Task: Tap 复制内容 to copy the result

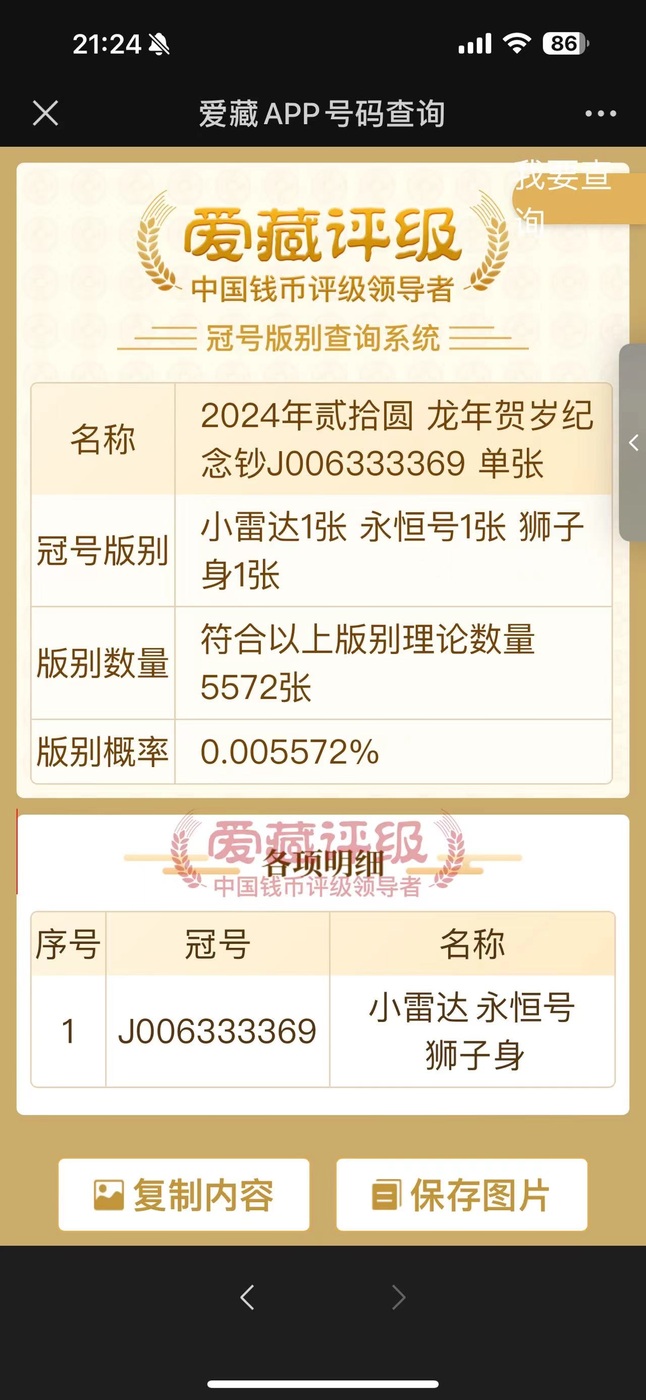Action: coord(184,1195)
